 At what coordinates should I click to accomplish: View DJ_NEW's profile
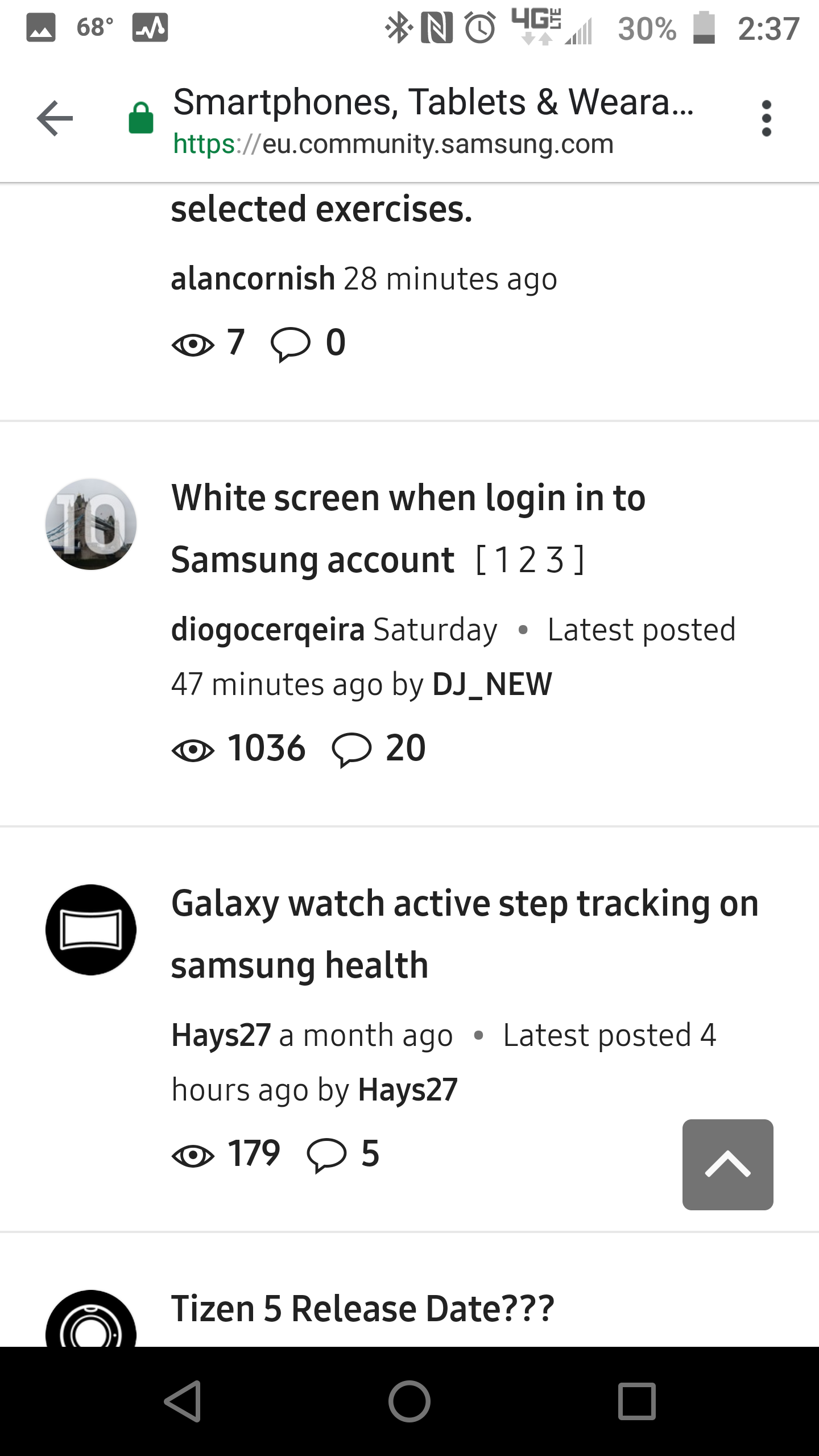(x=492, y=684)
